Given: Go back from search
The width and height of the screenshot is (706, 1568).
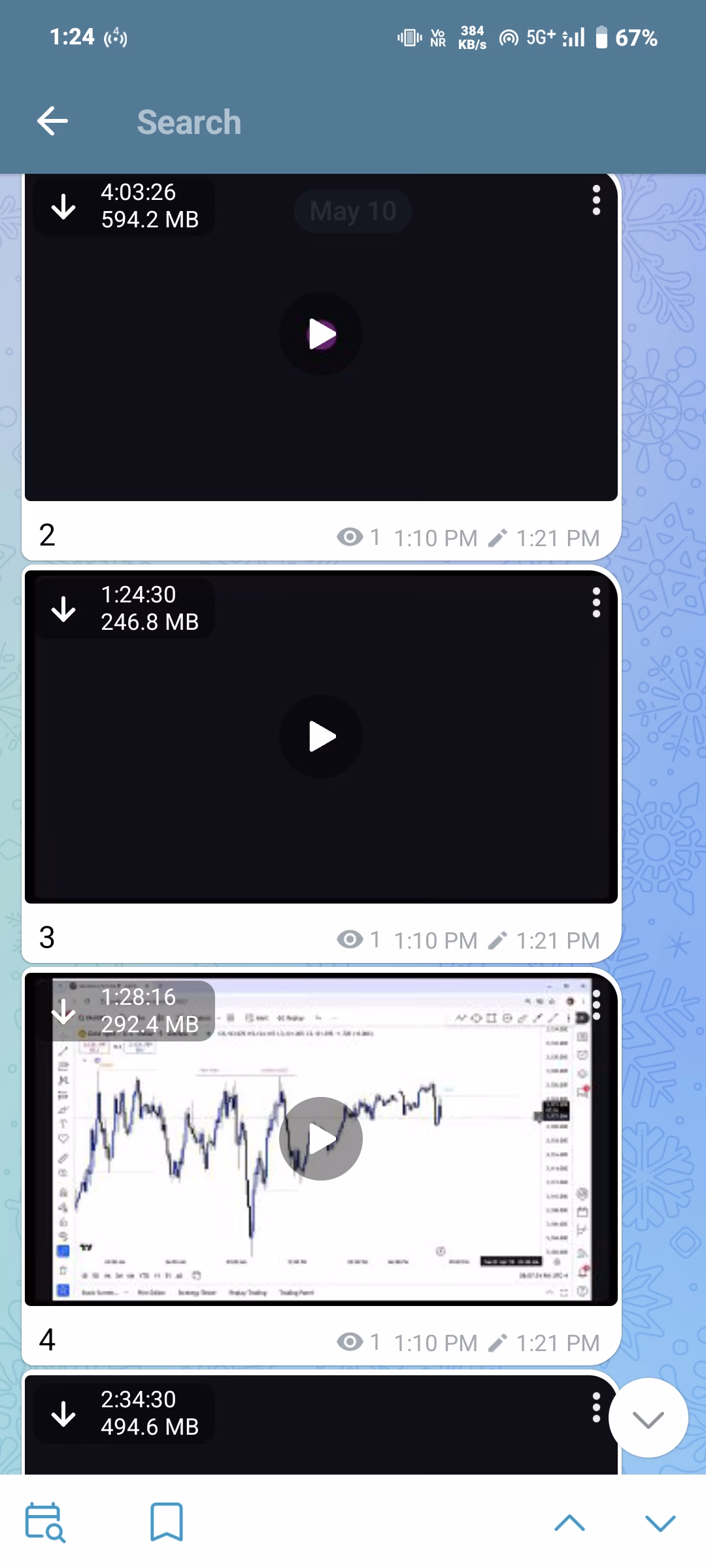Looking at the screenshot, I should tap(52, 122).
